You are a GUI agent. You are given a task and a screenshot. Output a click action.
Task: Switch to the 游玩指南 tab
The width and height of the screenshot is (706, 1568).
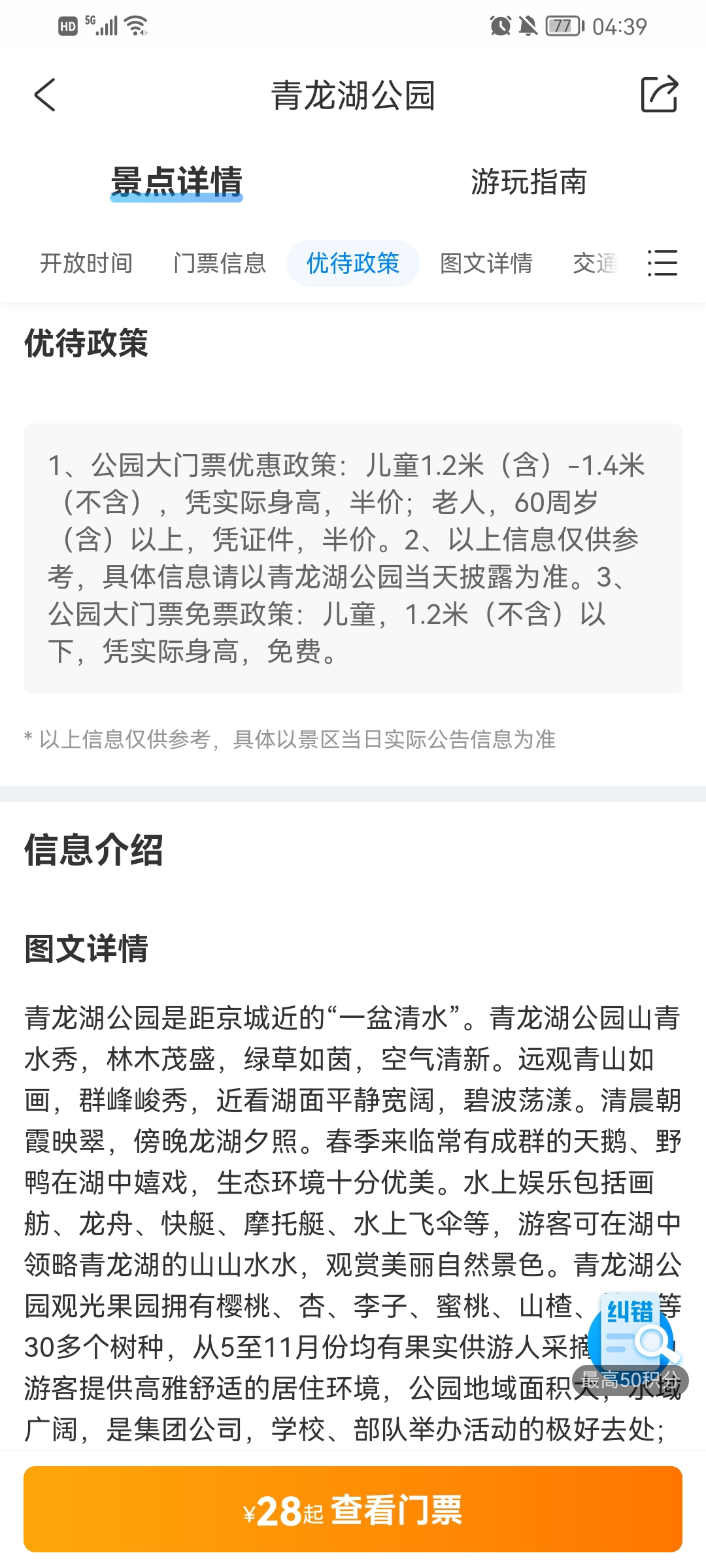tap(529, 182)
